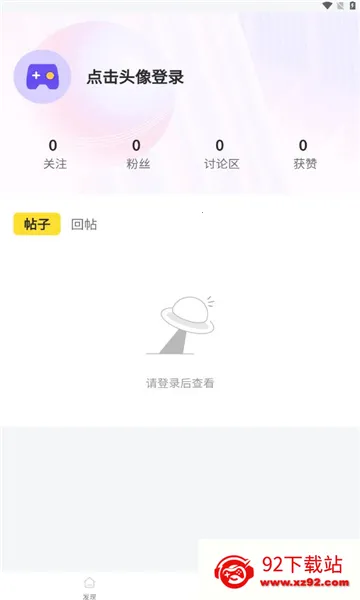This screenshot has width=360, height=600.
Task: Switch to the 回帖 replies tab
Action: [x=84, y=224]
